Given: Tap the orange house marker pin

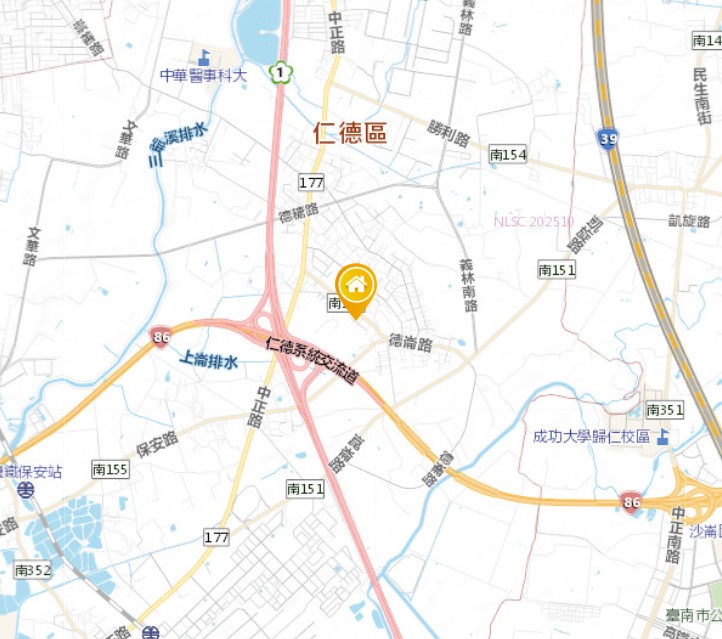Looking at the screenshot, I should tap(355, 287).
